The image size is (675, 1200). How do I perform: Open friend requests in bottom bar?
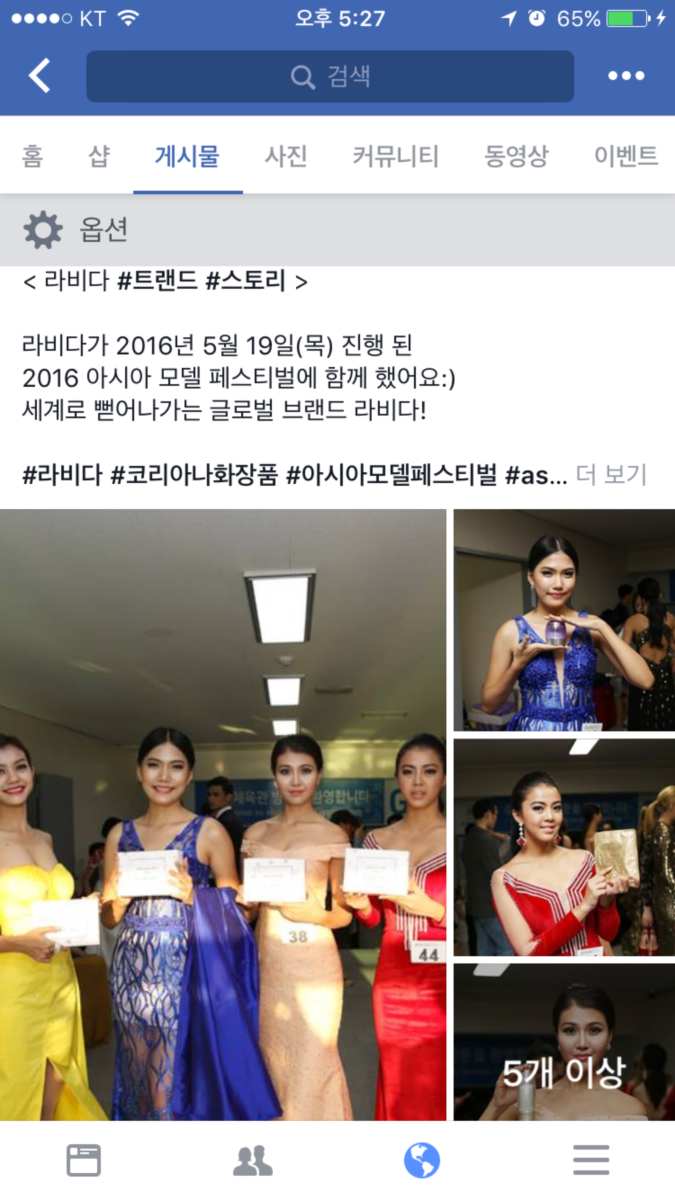252,1160
